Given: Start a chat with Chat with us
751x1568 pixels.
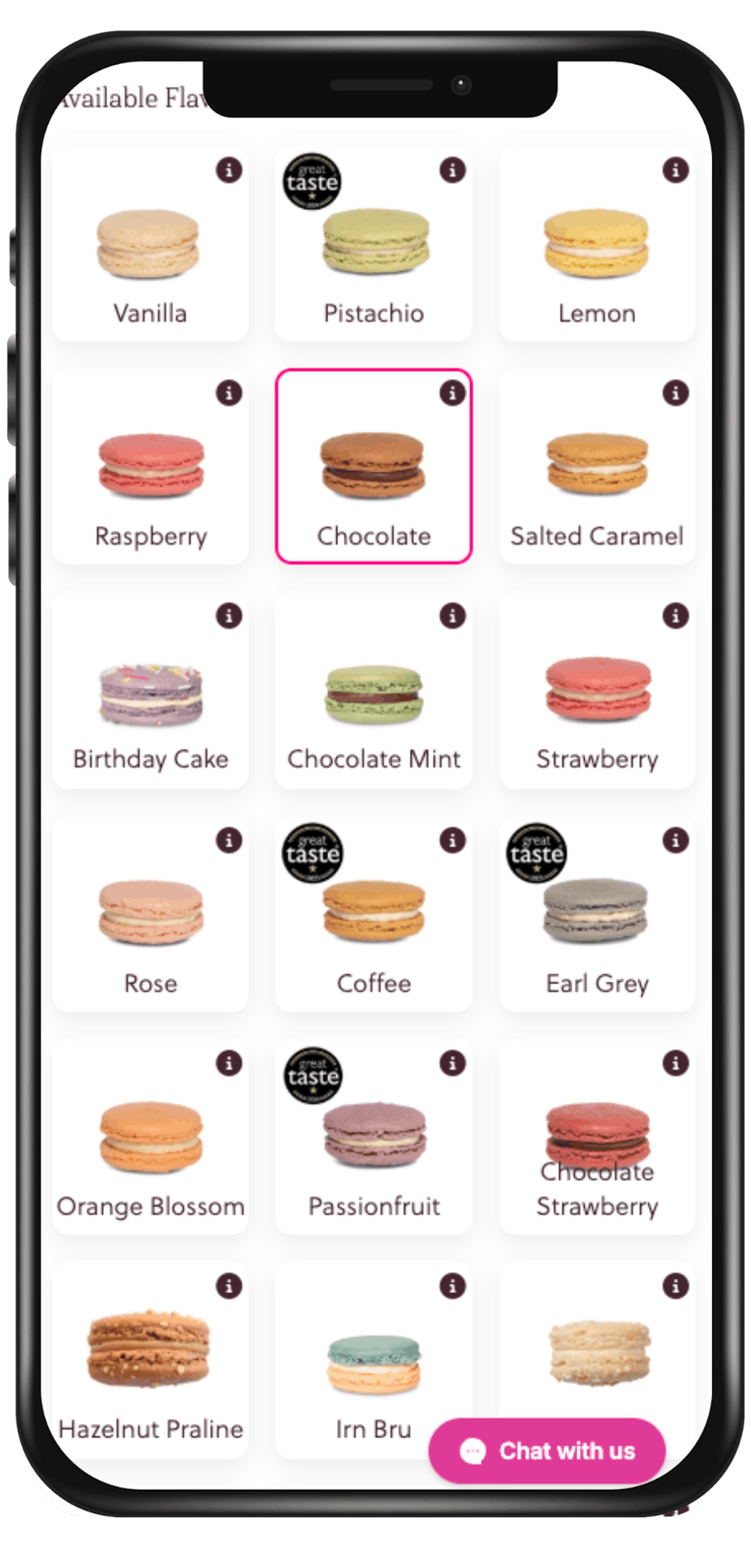Looking at the screenshot, I should click(x=547, y=1451).
